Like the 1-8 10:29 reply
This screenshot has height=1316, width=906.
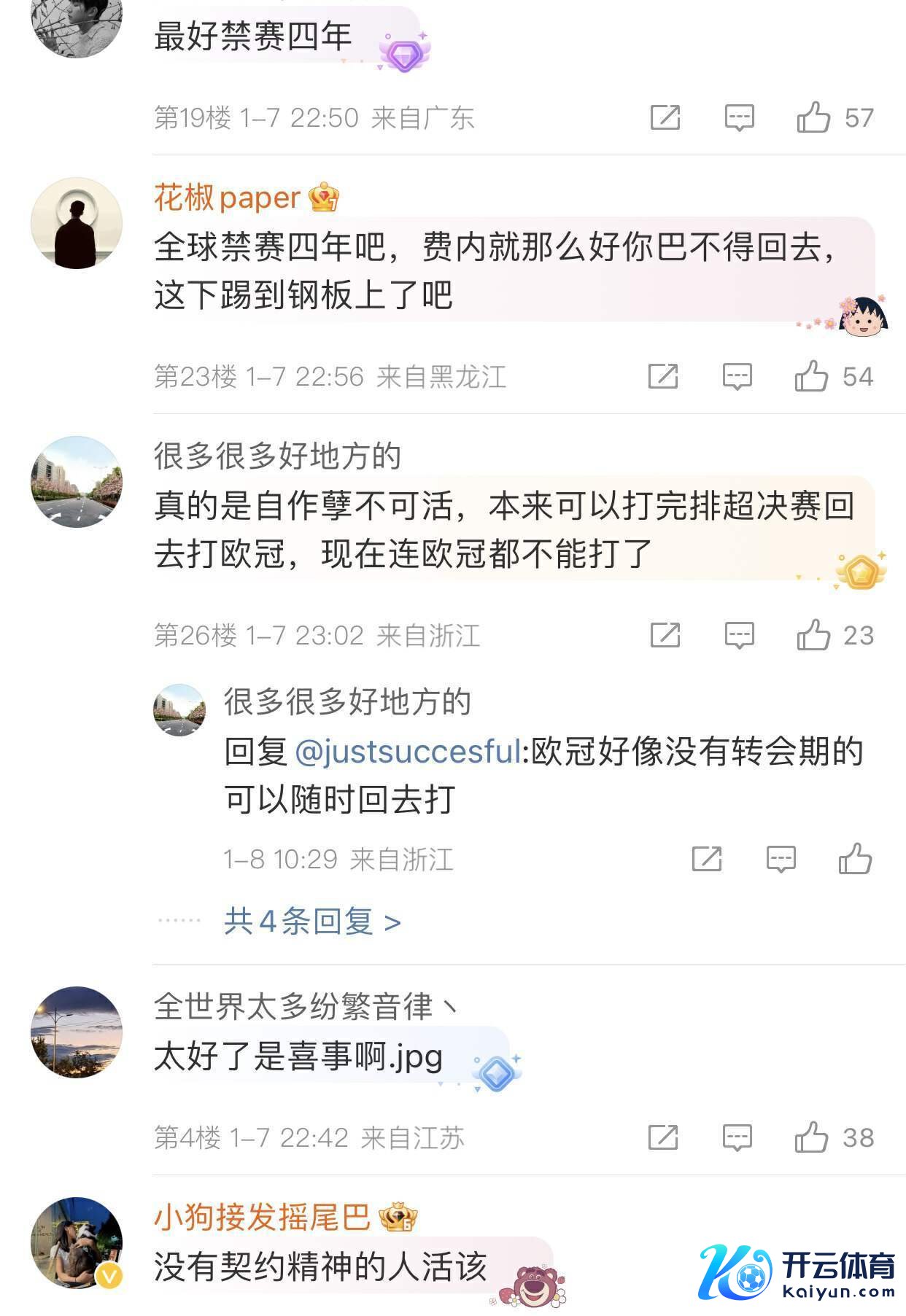(x=855, y=859)
